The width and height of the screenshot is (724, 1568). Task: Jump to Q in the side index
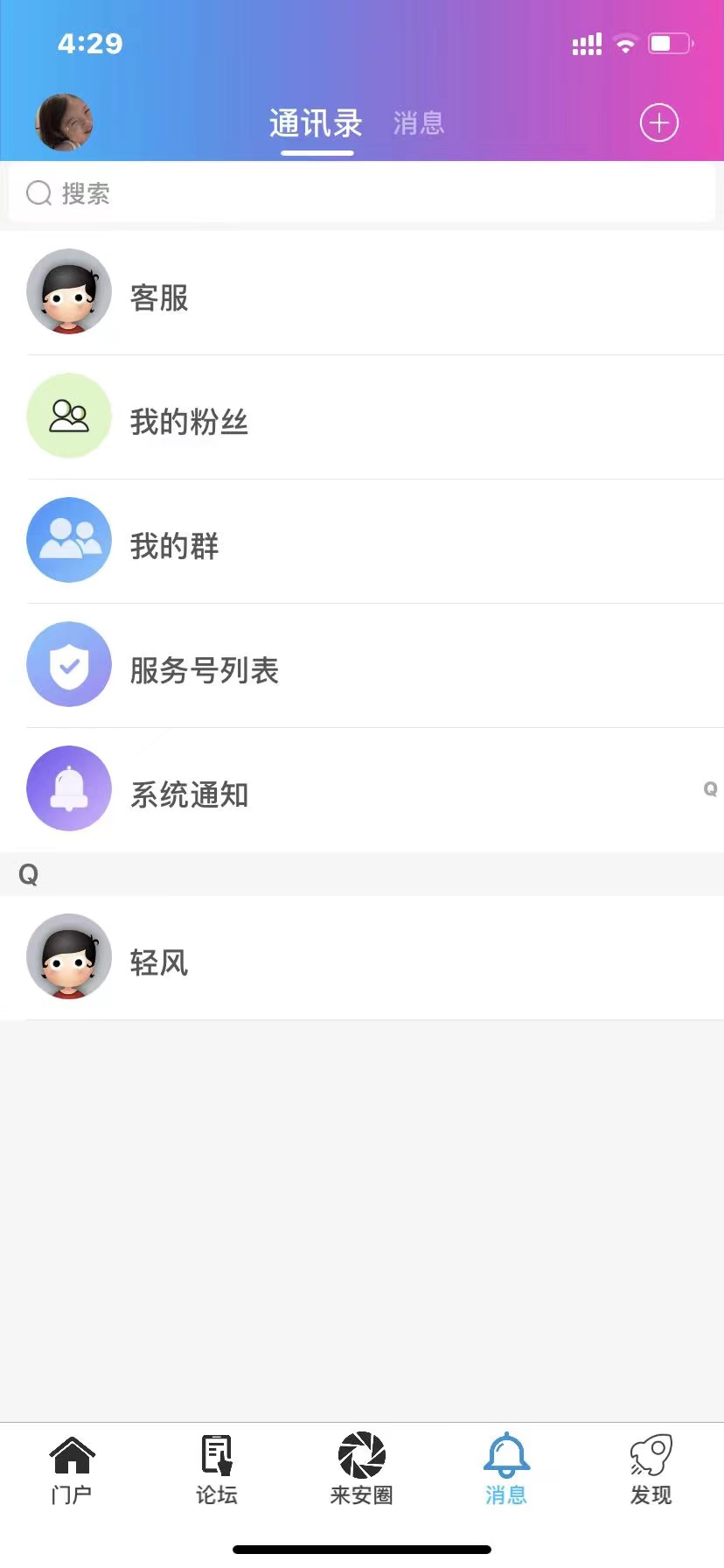[x=710, y=789]
